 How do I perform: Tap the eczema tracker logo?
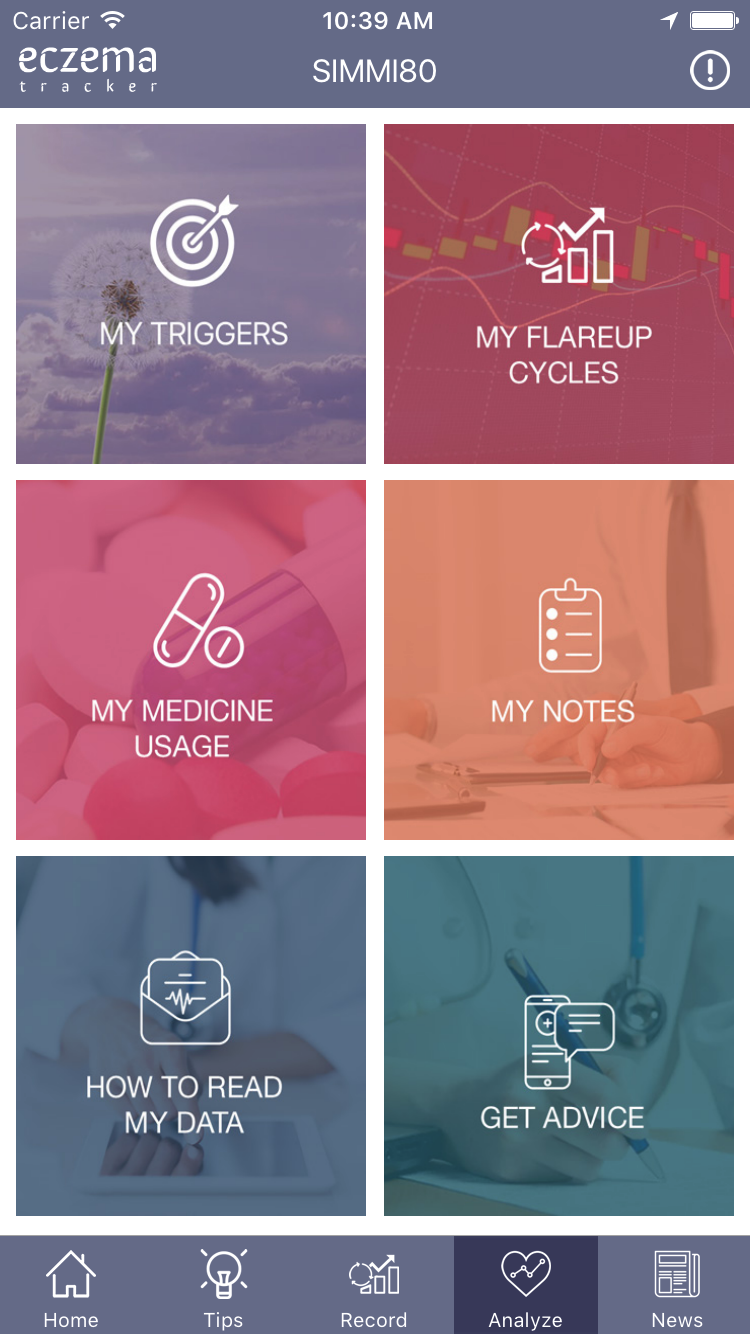(x=84, y=70)
